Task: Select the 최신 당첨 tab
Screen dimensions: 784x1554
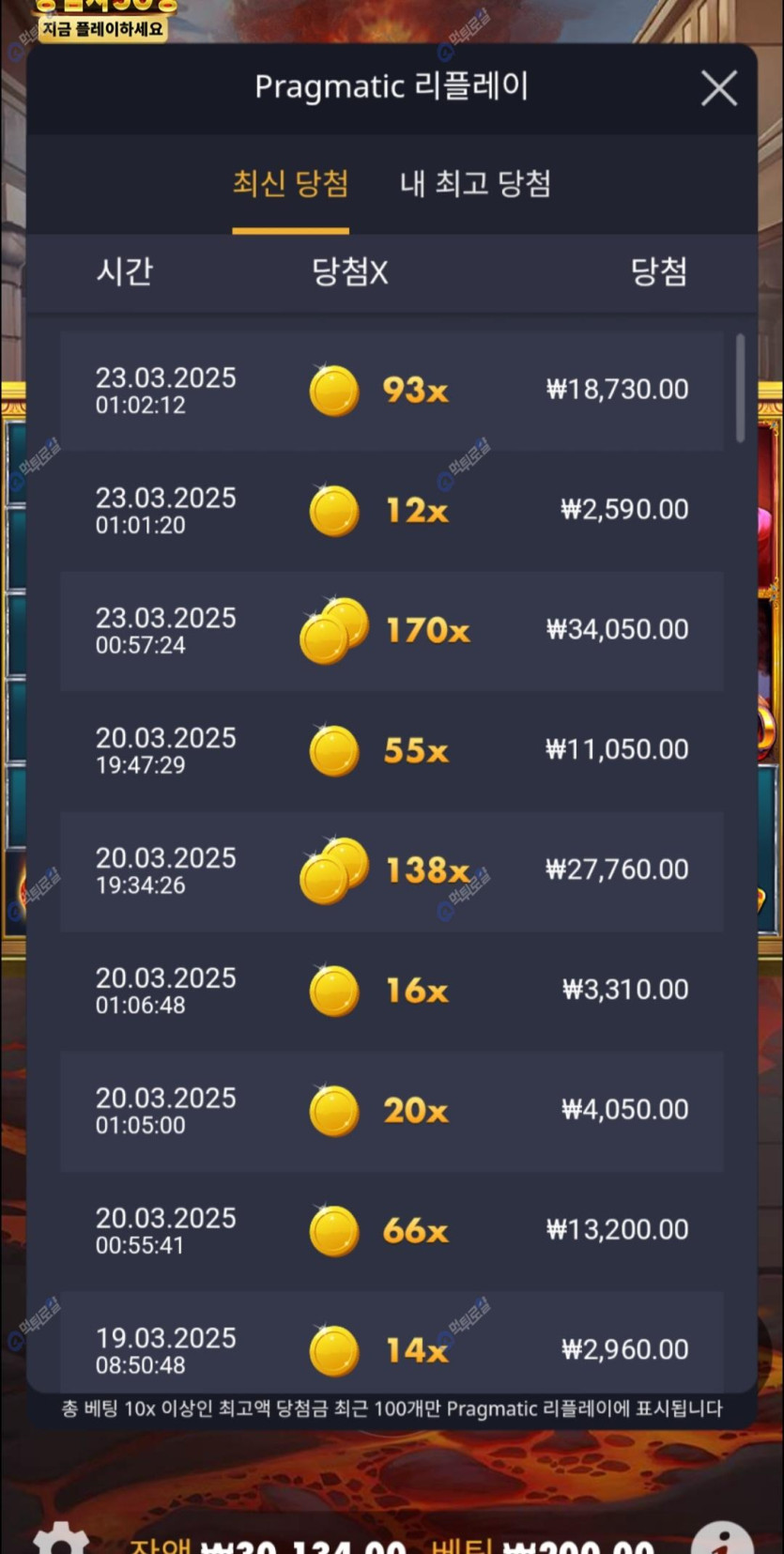Action: click(x=290, y=183)
